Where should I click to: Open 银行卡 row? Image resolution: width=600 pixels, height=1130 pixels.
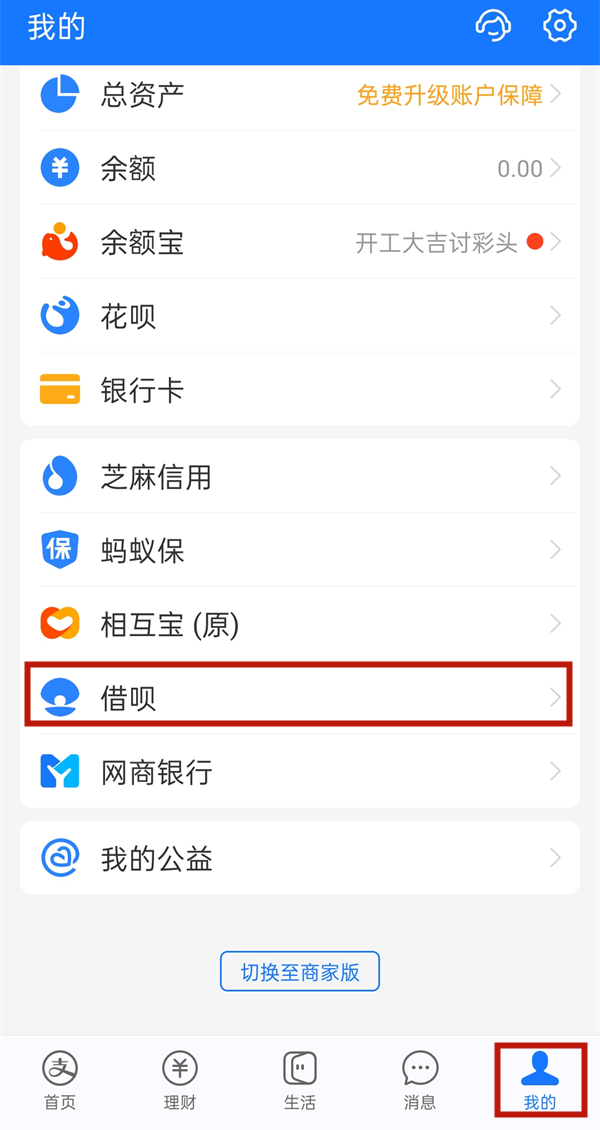(x=300, y=389)
